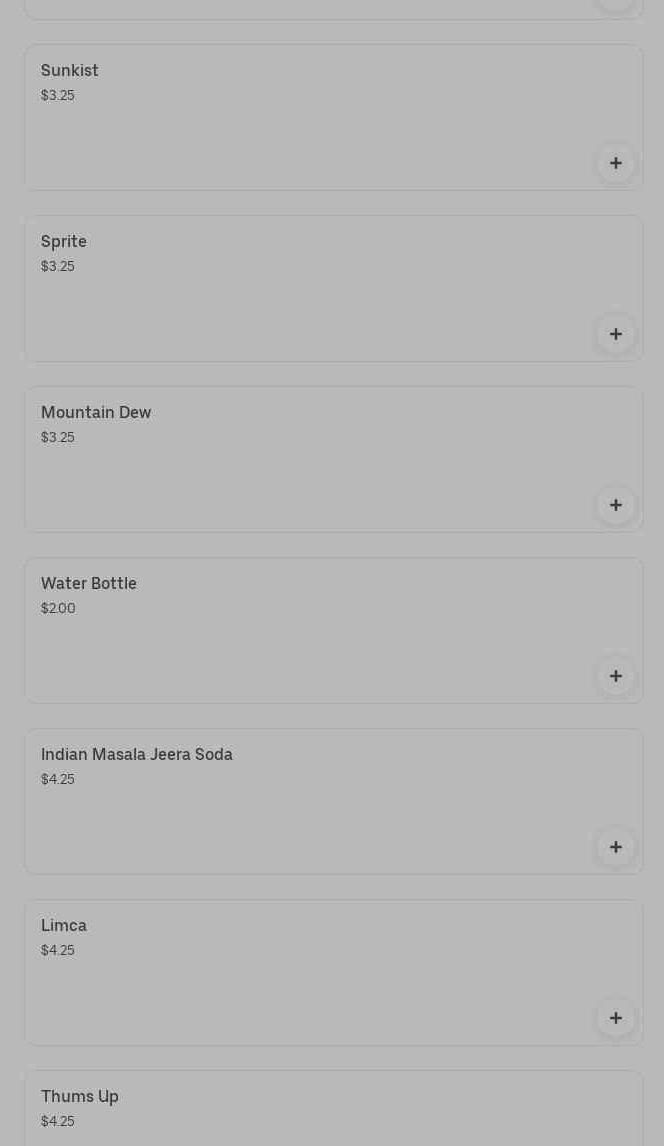This screenshot has width=664, height=1146.
Task: Open the Thums Up item card
Action: tap(300, 1110)
